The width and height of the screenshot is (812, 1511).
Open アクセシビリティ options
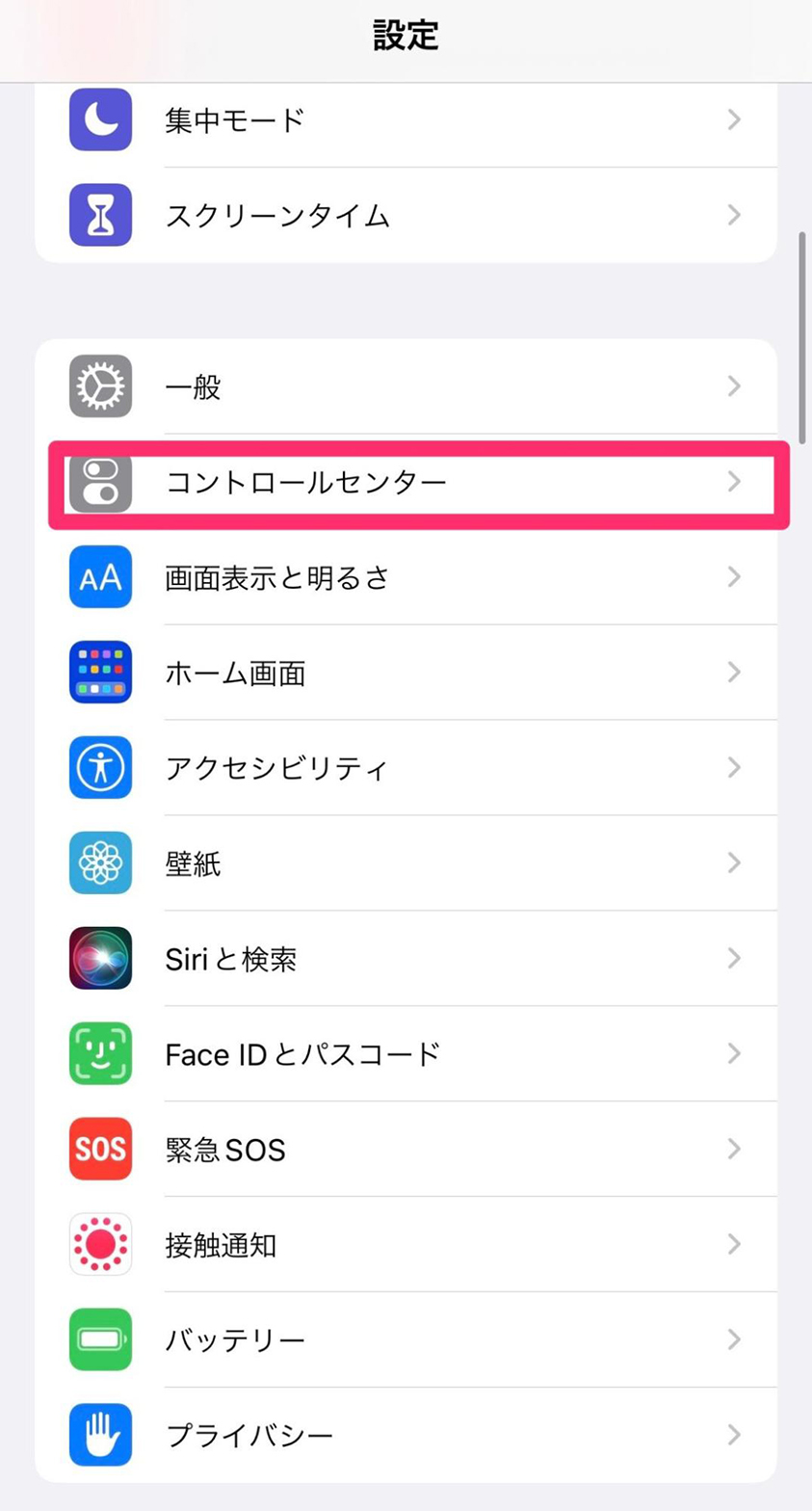406,767
